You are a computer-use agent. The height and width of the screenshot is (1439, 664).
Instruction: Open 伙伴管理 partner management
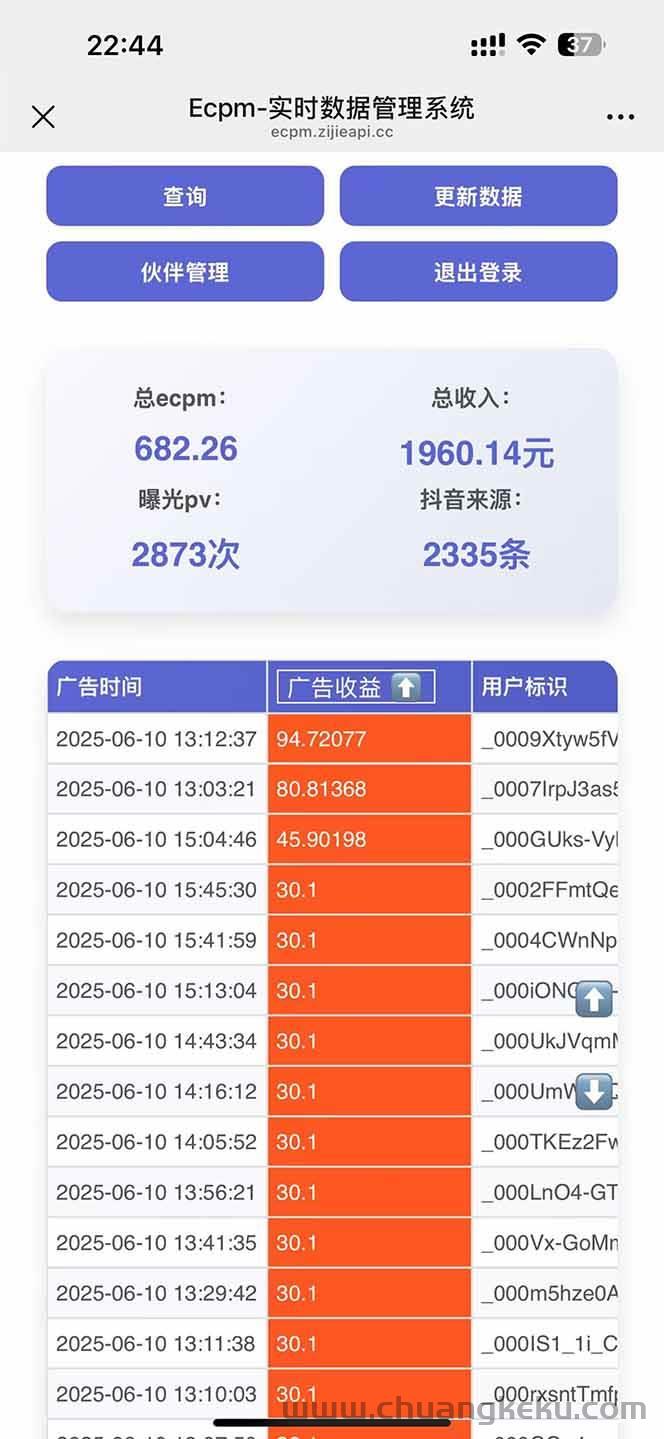click(x=185, y=272)
